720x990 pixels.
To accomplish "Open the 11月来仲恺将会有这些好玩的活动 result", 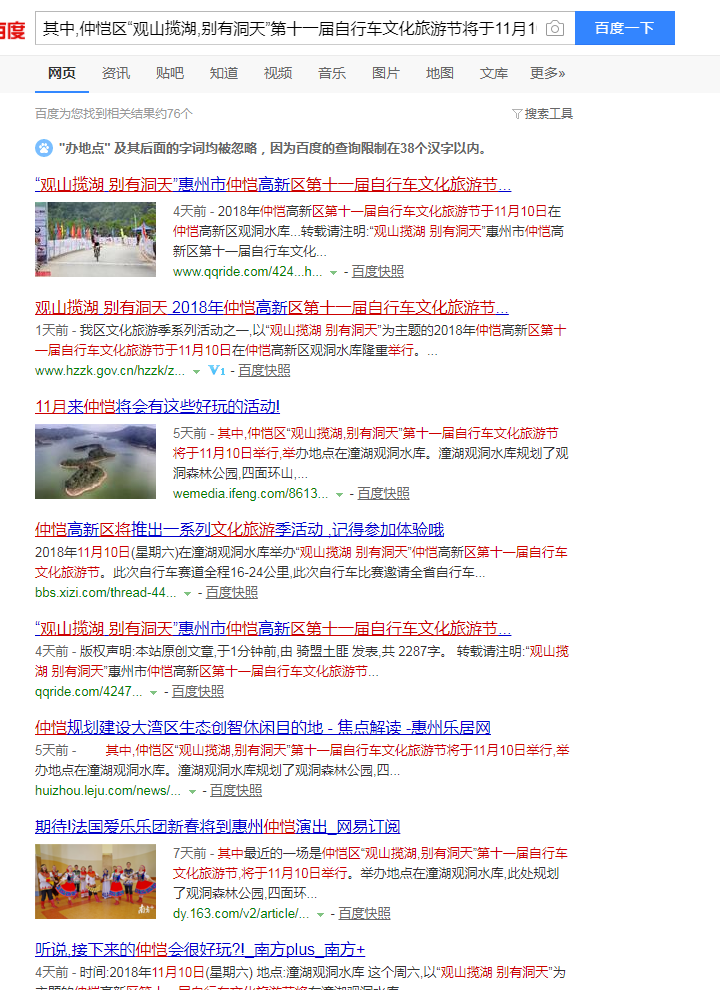I will tap(157, 406).
